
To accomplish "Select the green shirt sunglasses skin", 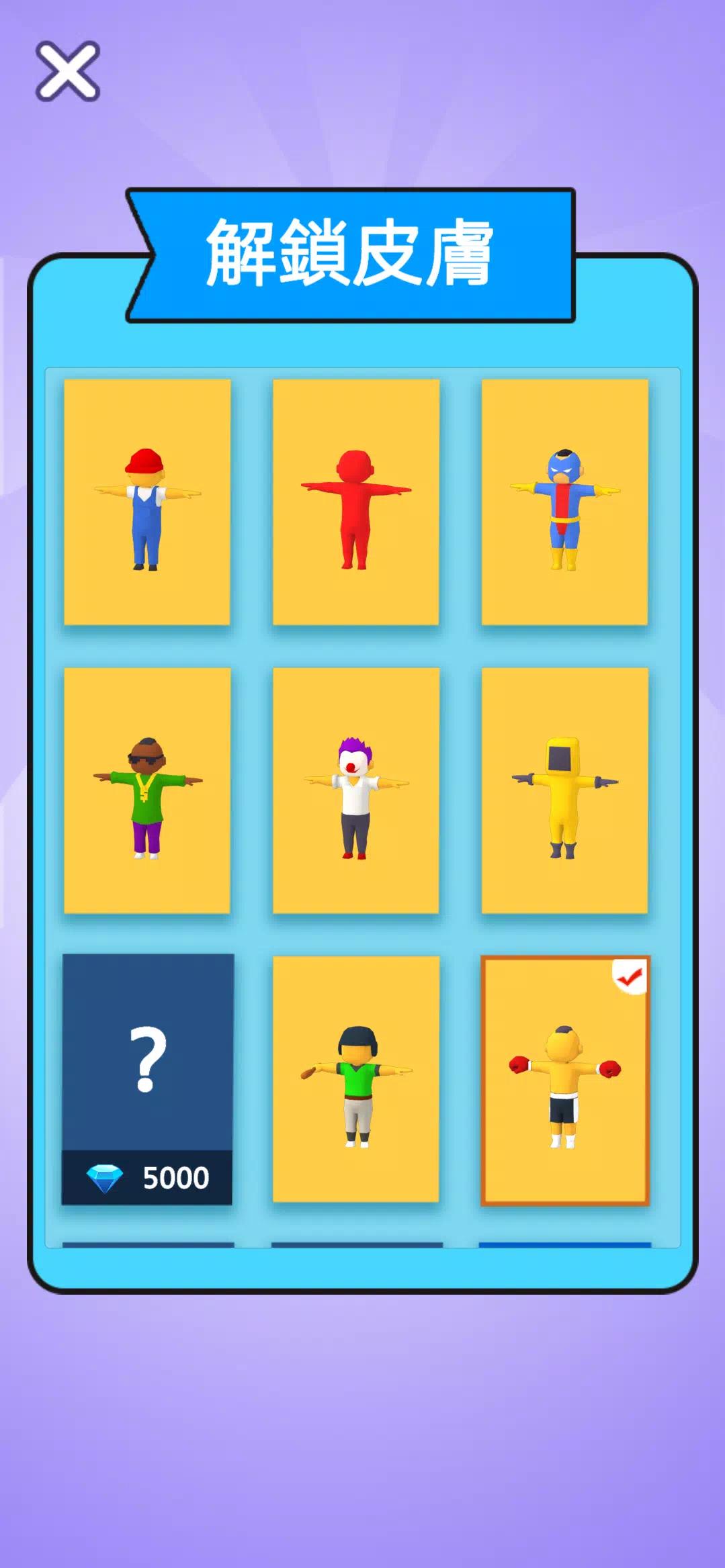I will pyautogui.click(x=147, y=790).
